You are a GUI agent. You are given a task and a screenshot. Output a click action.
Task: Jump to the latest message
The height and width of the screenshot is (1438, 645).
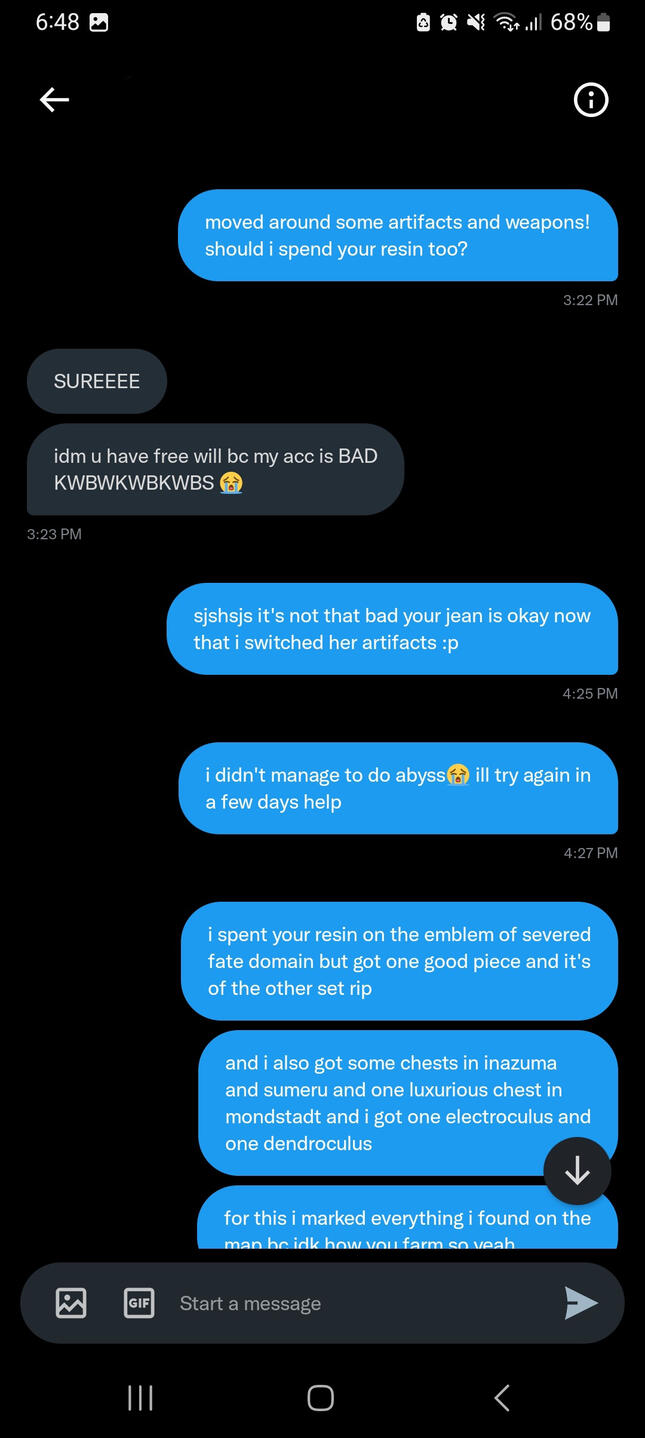[577, 1171]
